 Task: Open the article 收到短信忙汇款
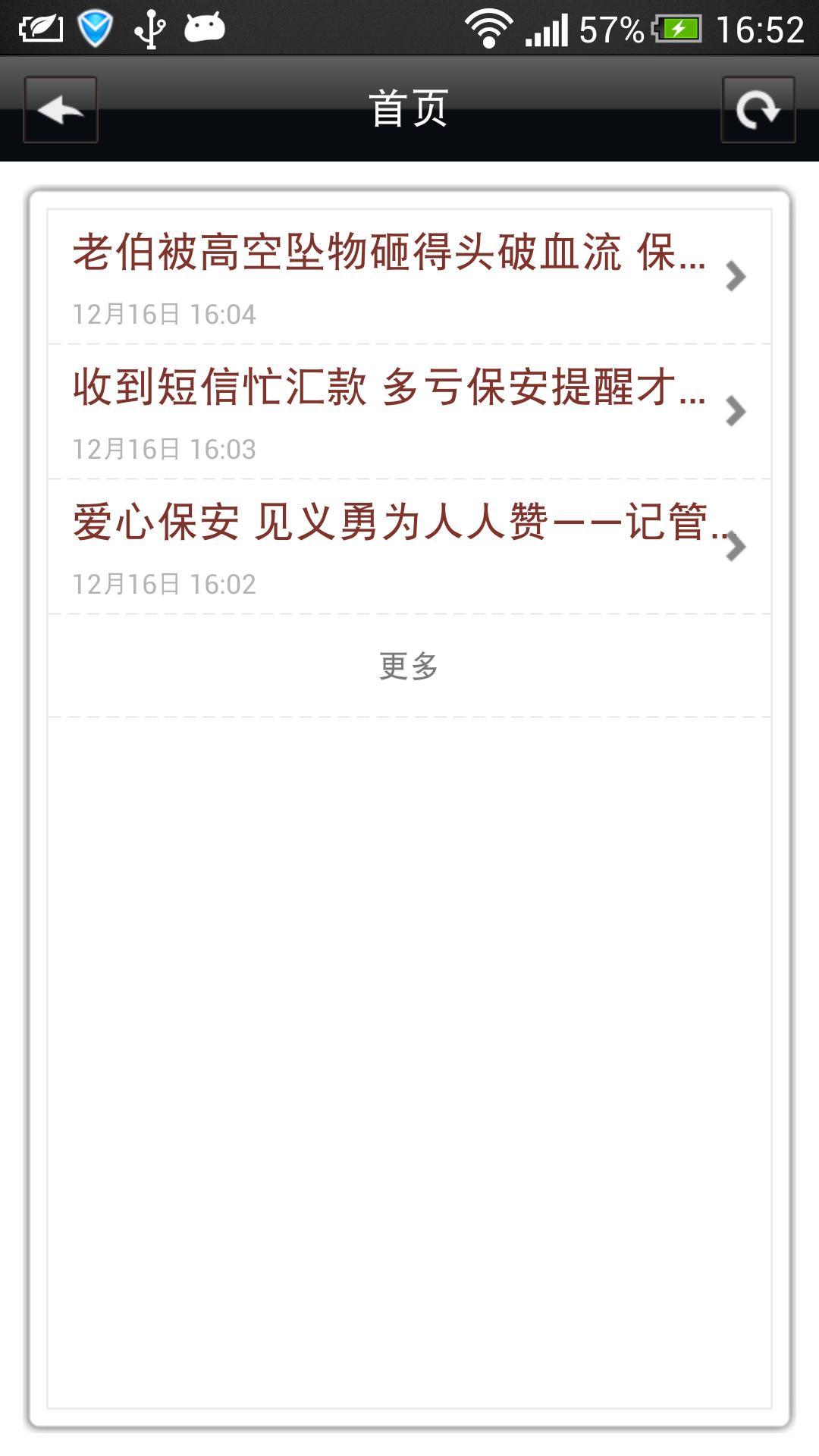(409, 412)
